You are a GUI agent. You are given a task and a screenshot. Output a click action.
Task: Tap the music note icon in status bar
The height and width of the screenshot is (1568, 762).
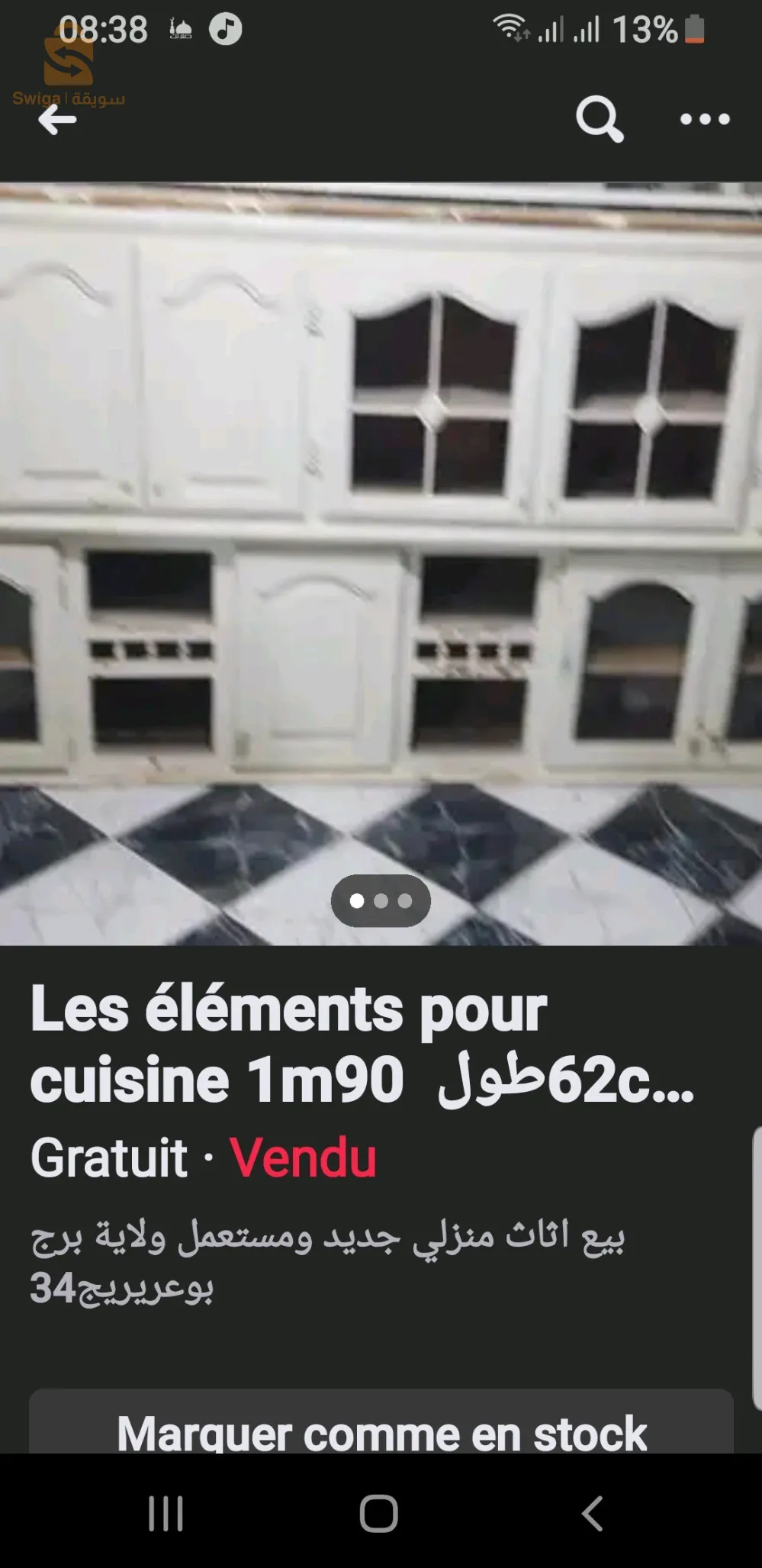click(225, 28)
